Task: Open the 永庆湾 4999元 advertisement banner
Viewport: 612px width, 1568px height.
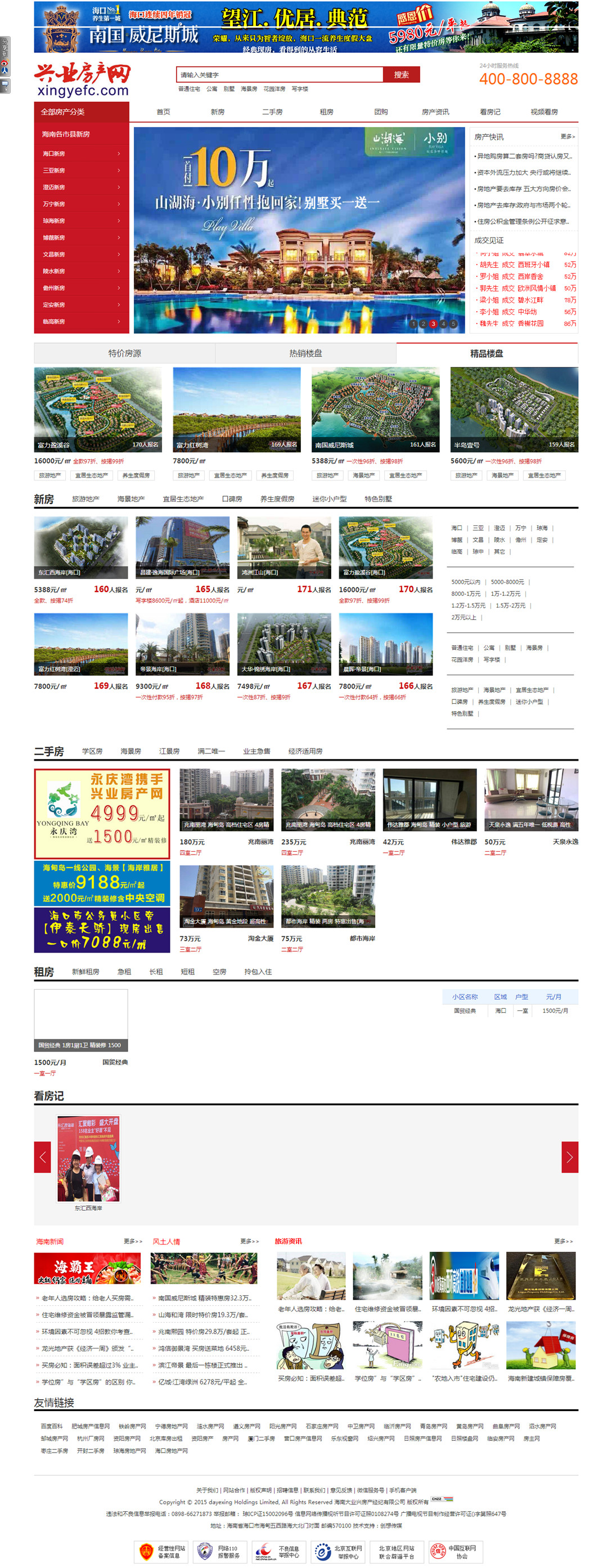Action: [x=102, y=814]
